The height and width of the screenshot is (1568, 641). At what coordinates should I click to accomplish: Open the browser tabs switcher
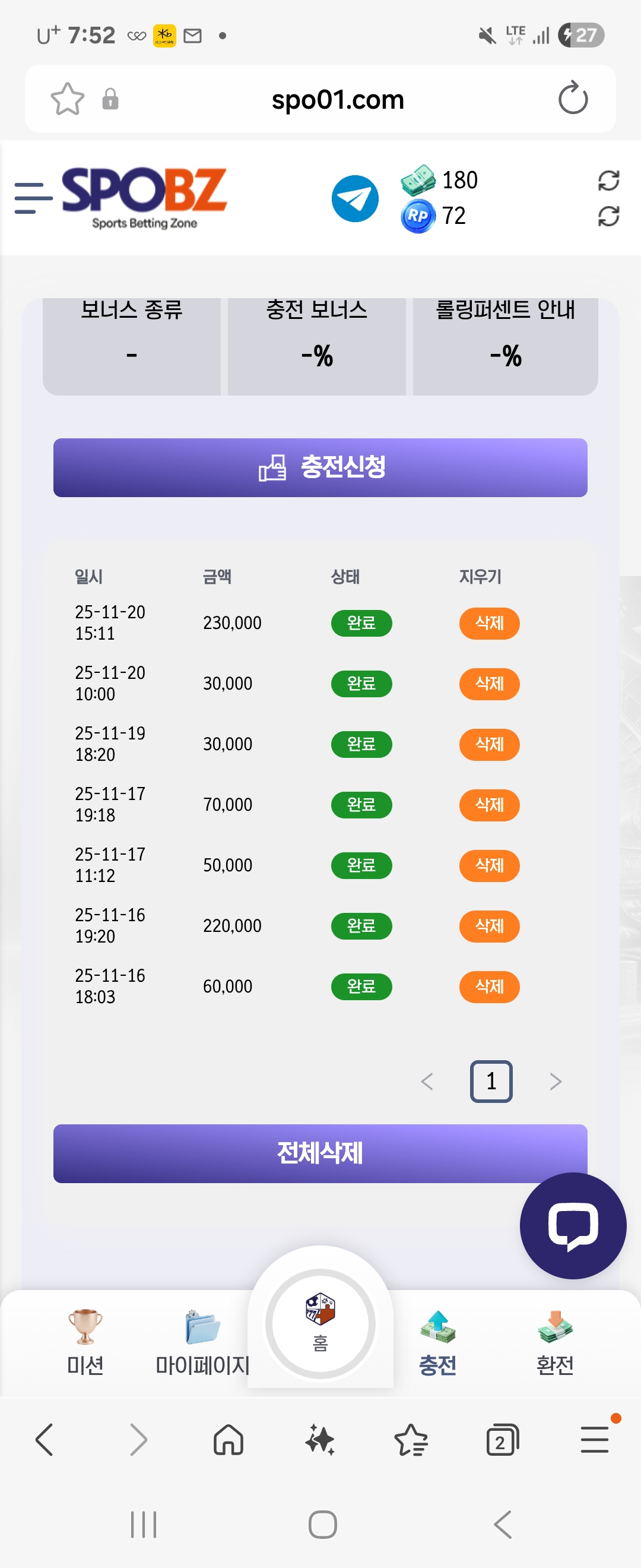coord(502,1441)
